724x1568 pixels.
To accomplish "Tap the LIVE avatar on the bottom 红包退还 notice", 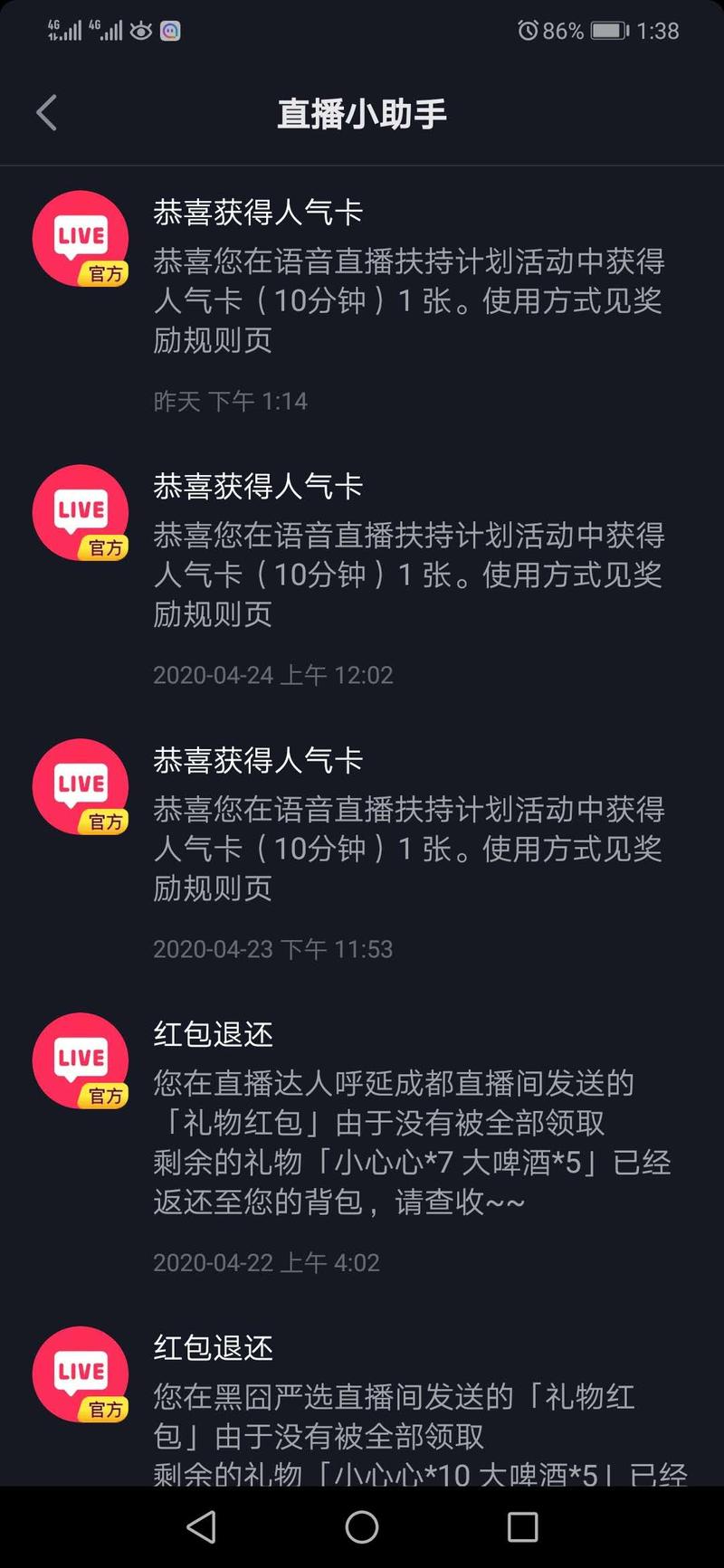I will (80, 1375).
